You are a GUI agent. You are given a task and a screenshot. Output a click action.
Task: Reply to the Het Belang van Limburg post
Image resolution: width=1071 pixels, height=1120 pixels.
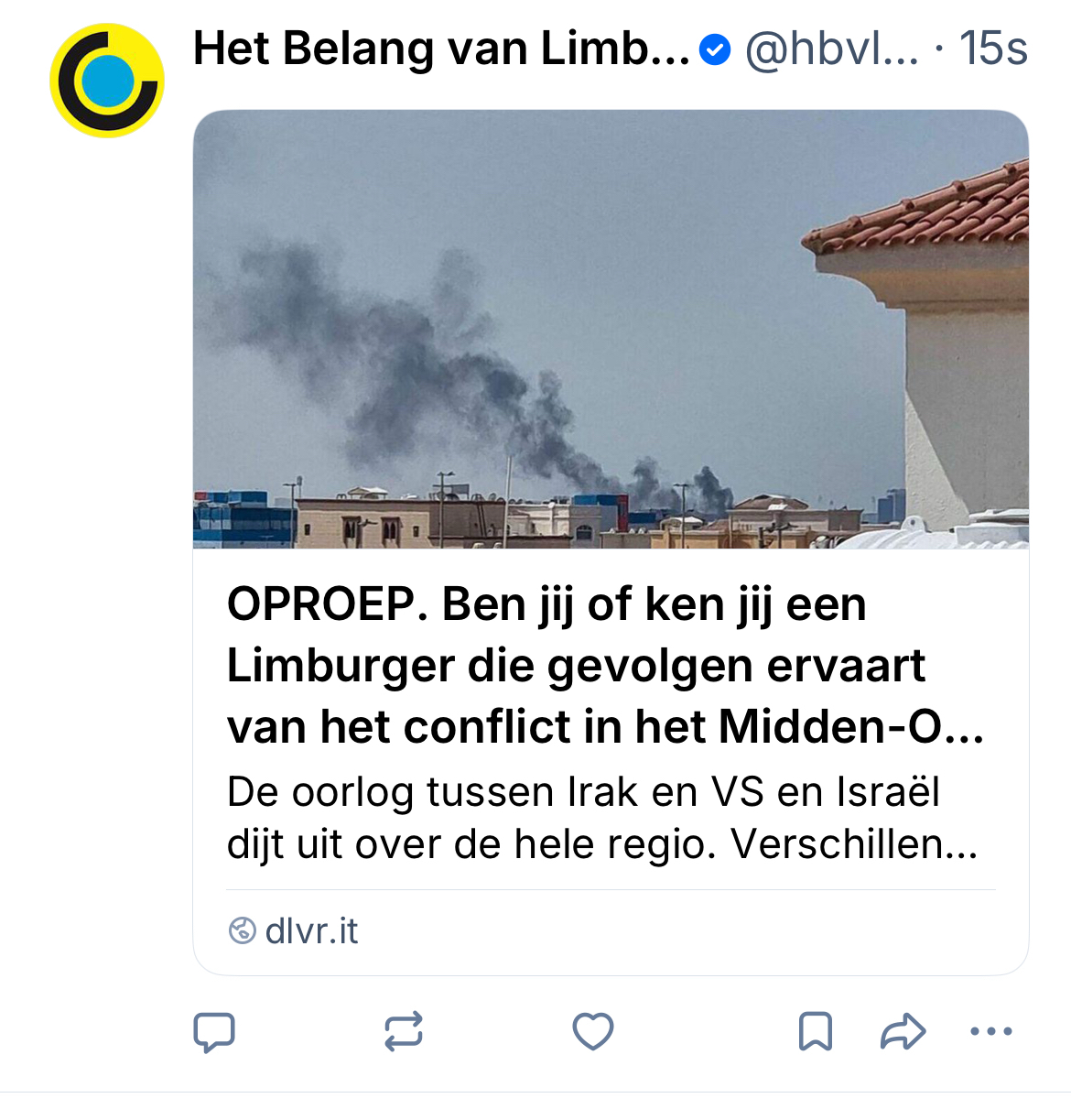point(214,1032)
